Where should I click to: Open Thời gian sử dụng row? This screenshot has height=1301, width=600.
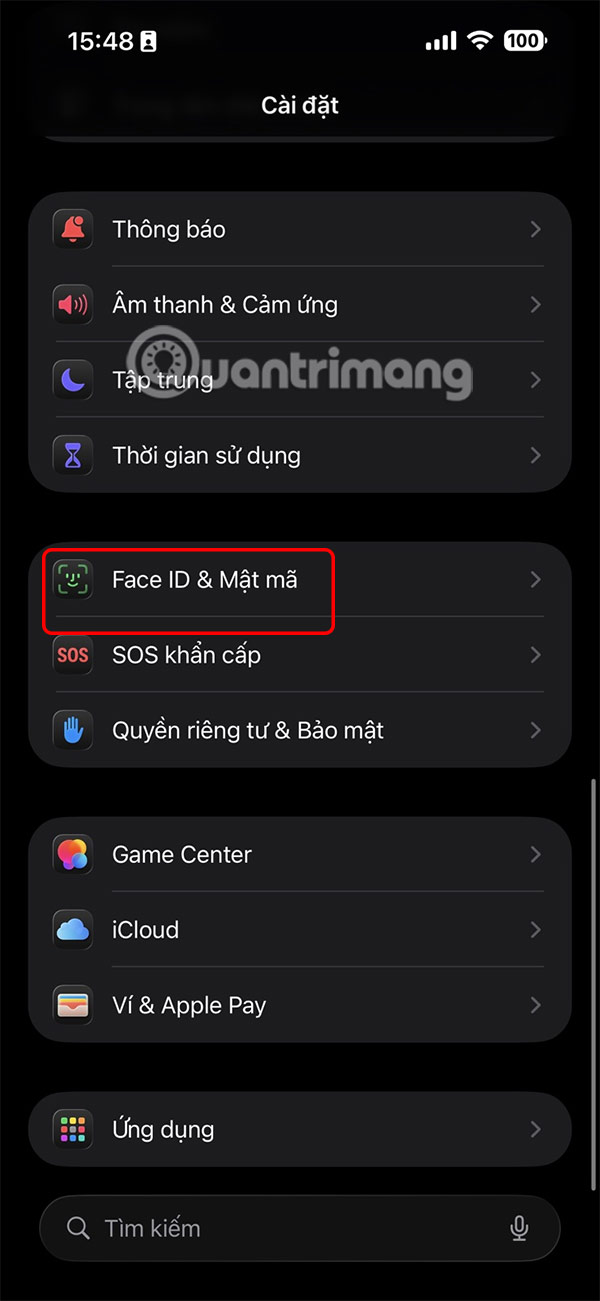(x=300, y=456)
